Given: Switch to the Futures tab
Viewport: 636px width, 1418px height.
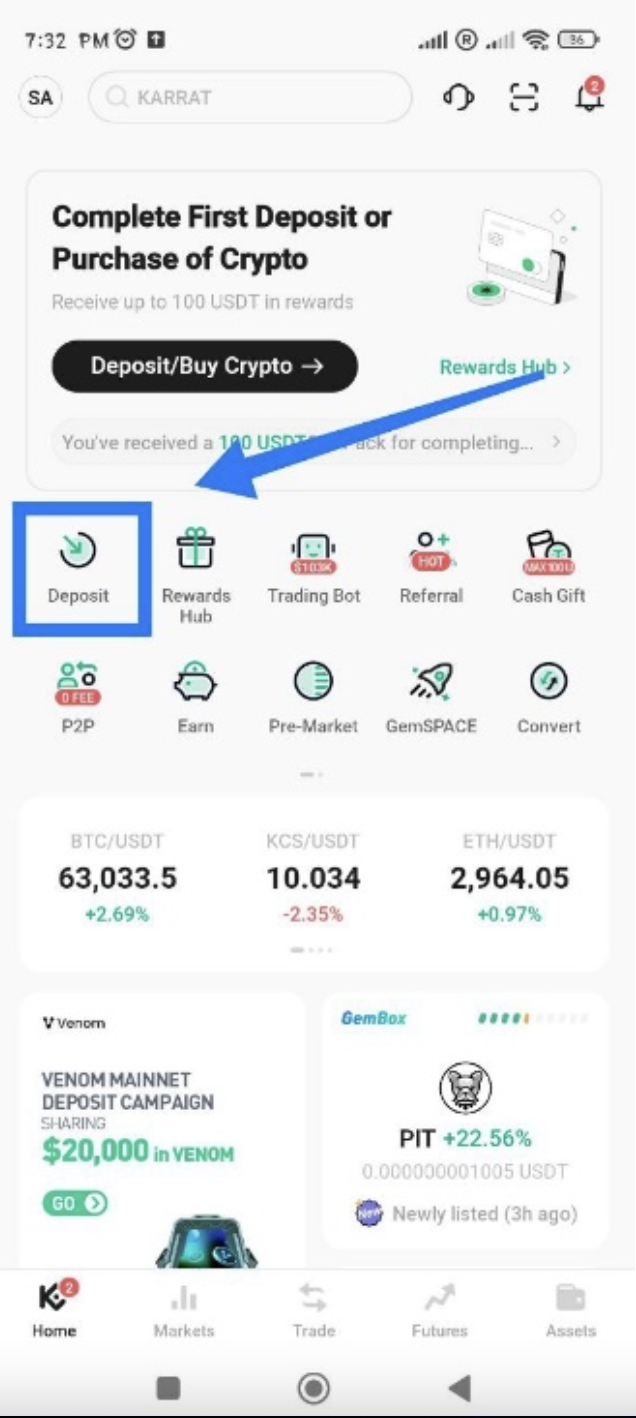Looking at the screenshot, I should pyautogui.click(x=439, y=1310).
